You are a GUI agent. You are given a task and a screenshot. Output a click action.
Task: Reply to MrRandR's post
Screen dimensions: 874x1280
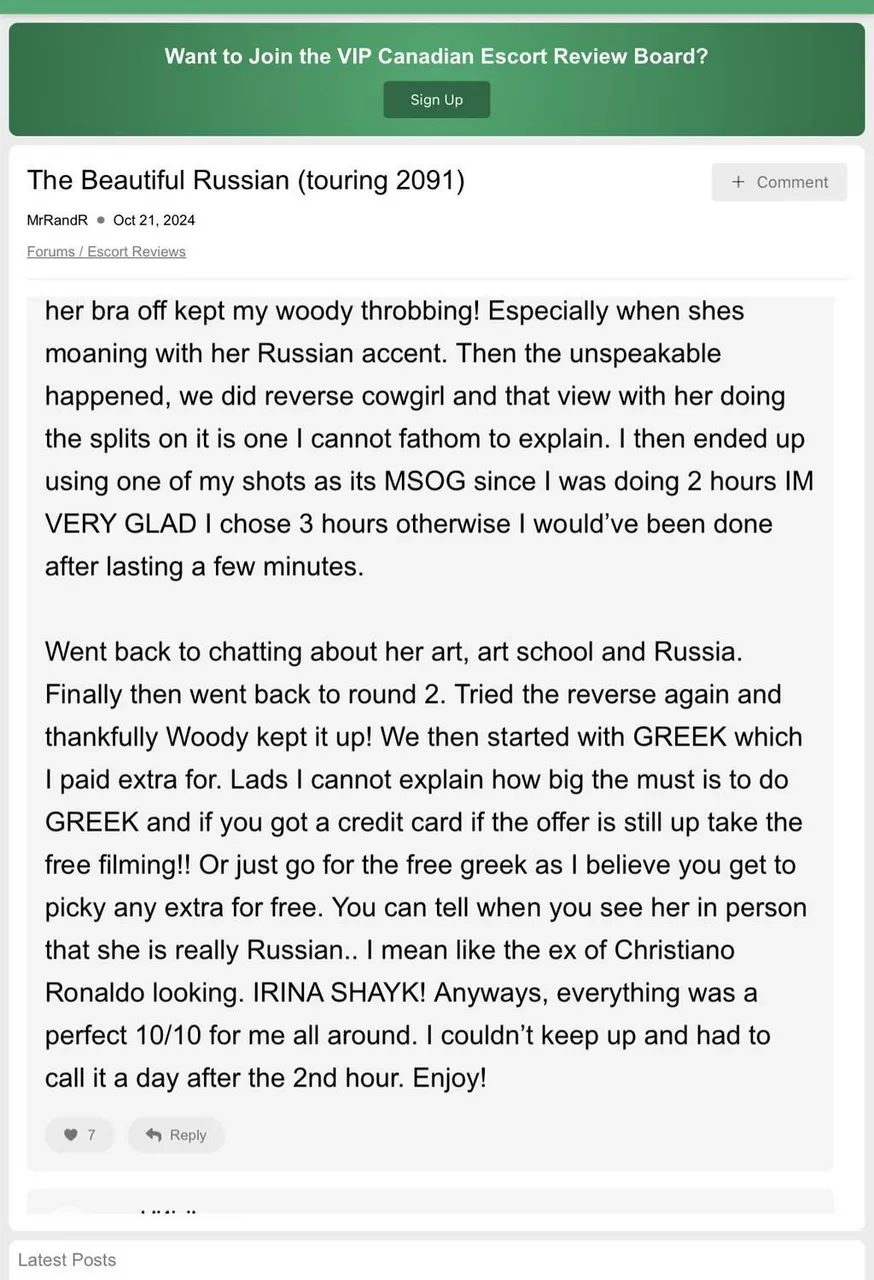point(176,1135)
